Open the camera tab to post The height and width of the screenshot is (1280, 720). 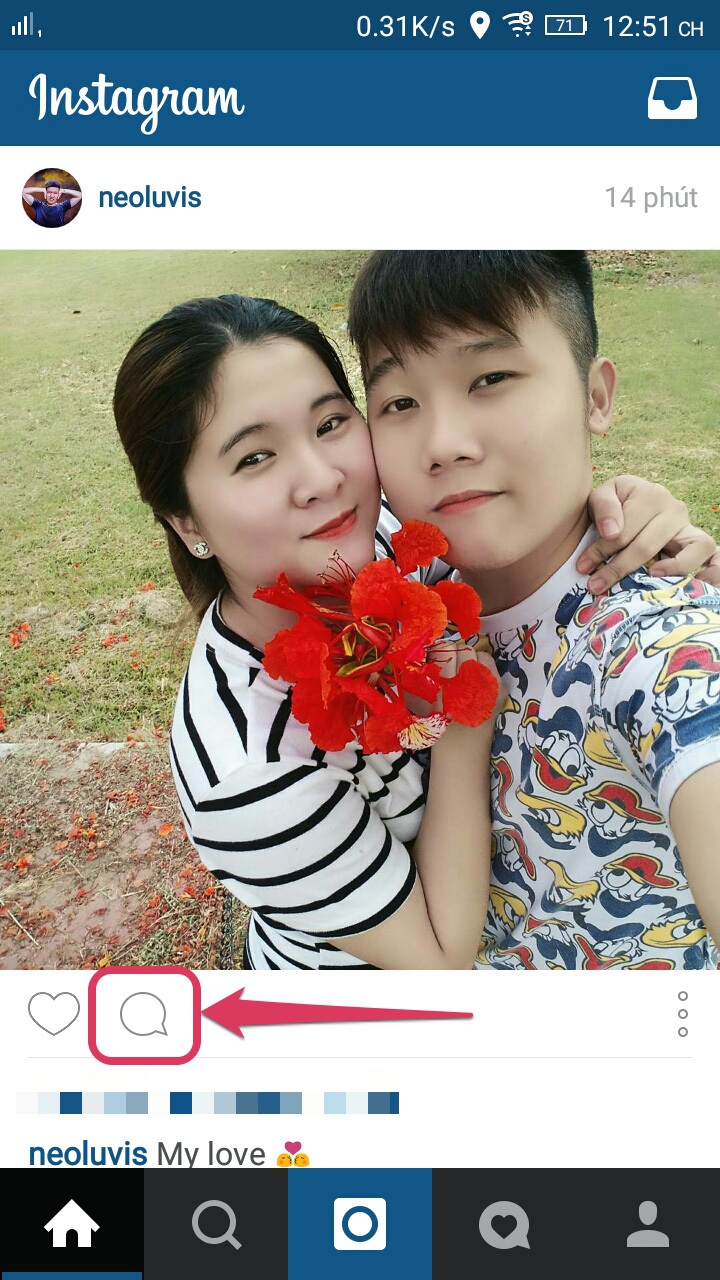coord(360,1224)
